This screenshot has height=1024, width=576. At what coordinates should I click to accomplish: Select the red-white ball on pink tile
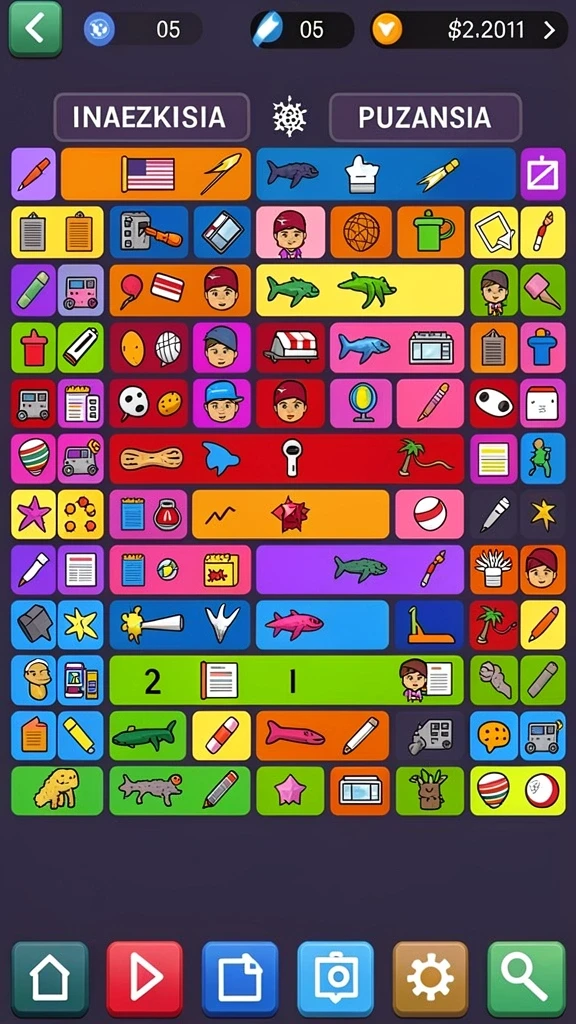point(430,515)
